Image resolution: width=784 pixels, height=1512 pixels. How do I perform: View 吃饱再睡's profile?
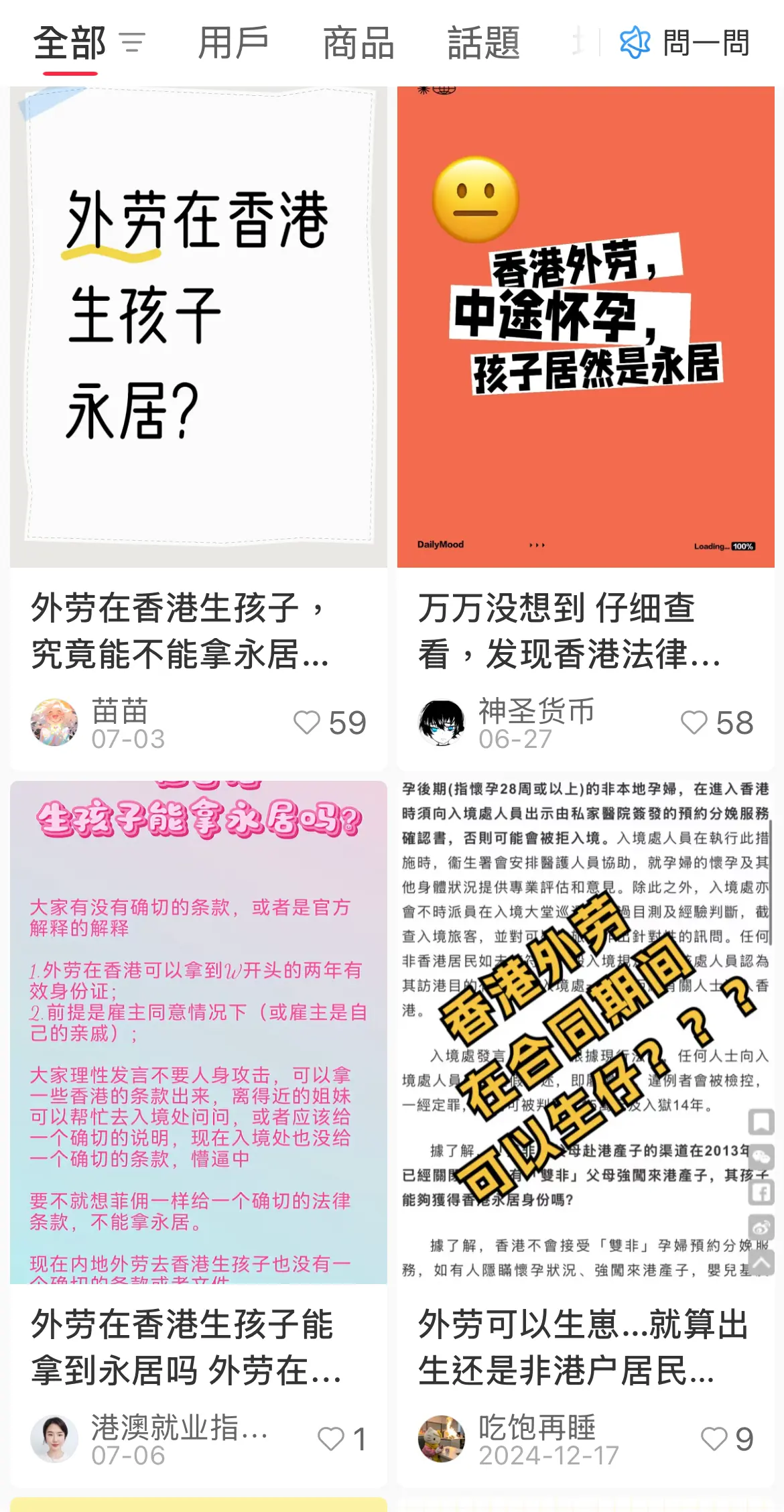point(442,1439)
